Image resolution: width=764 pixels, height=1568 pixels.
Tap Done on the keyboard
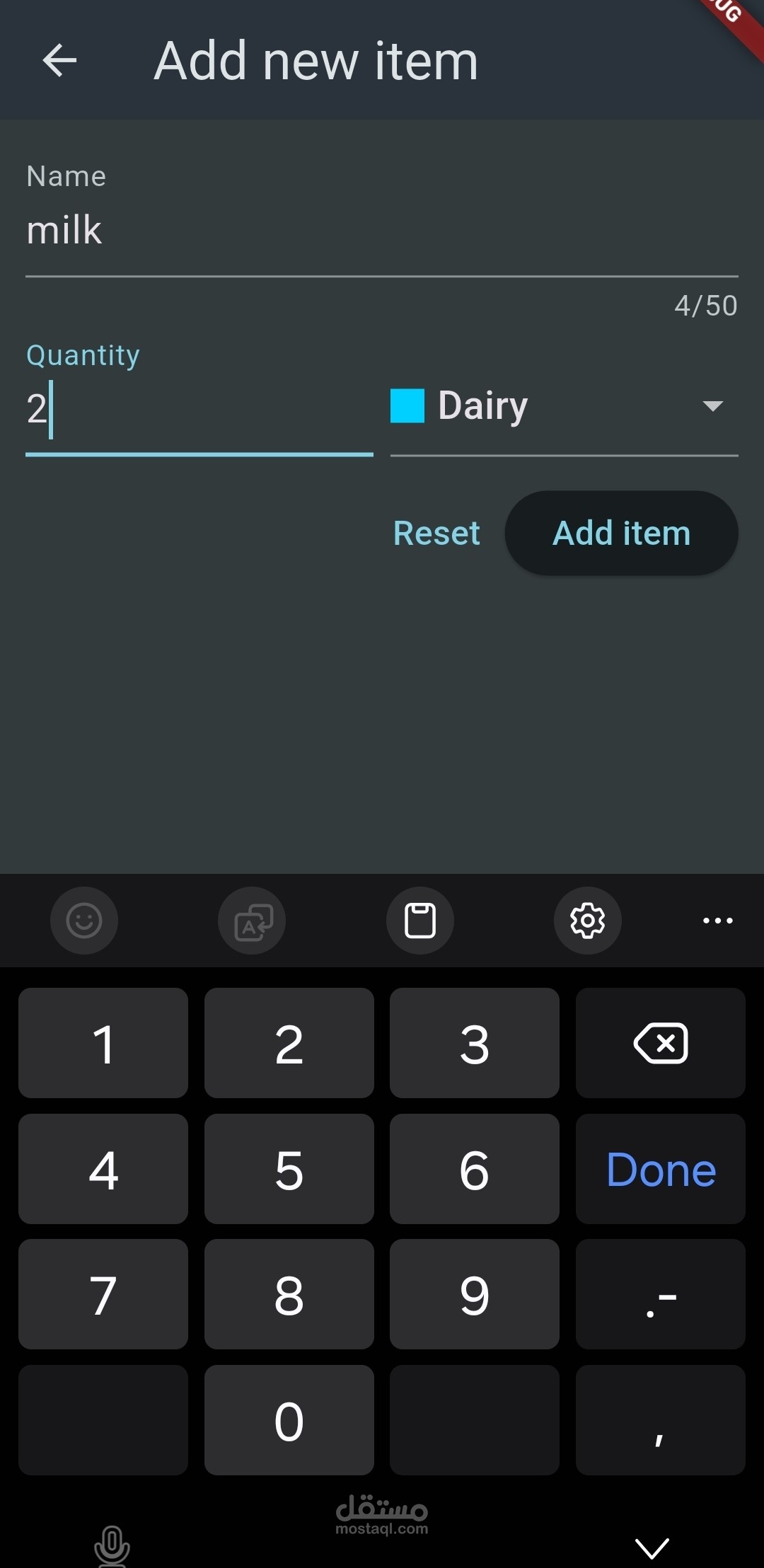click(x=661, y=1169)
